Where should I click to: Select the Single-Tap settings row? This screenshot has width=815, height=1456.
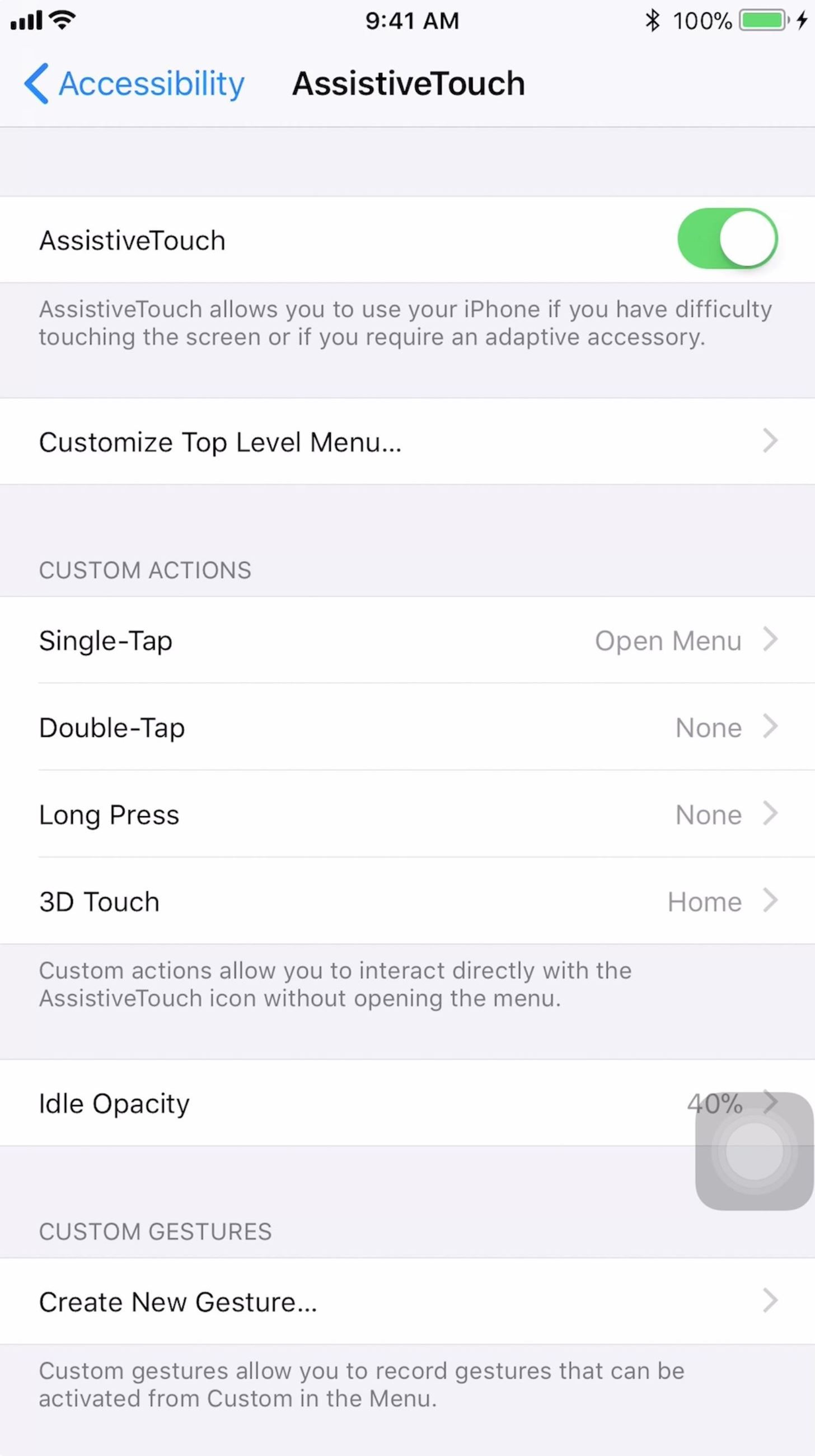(283, 640)
